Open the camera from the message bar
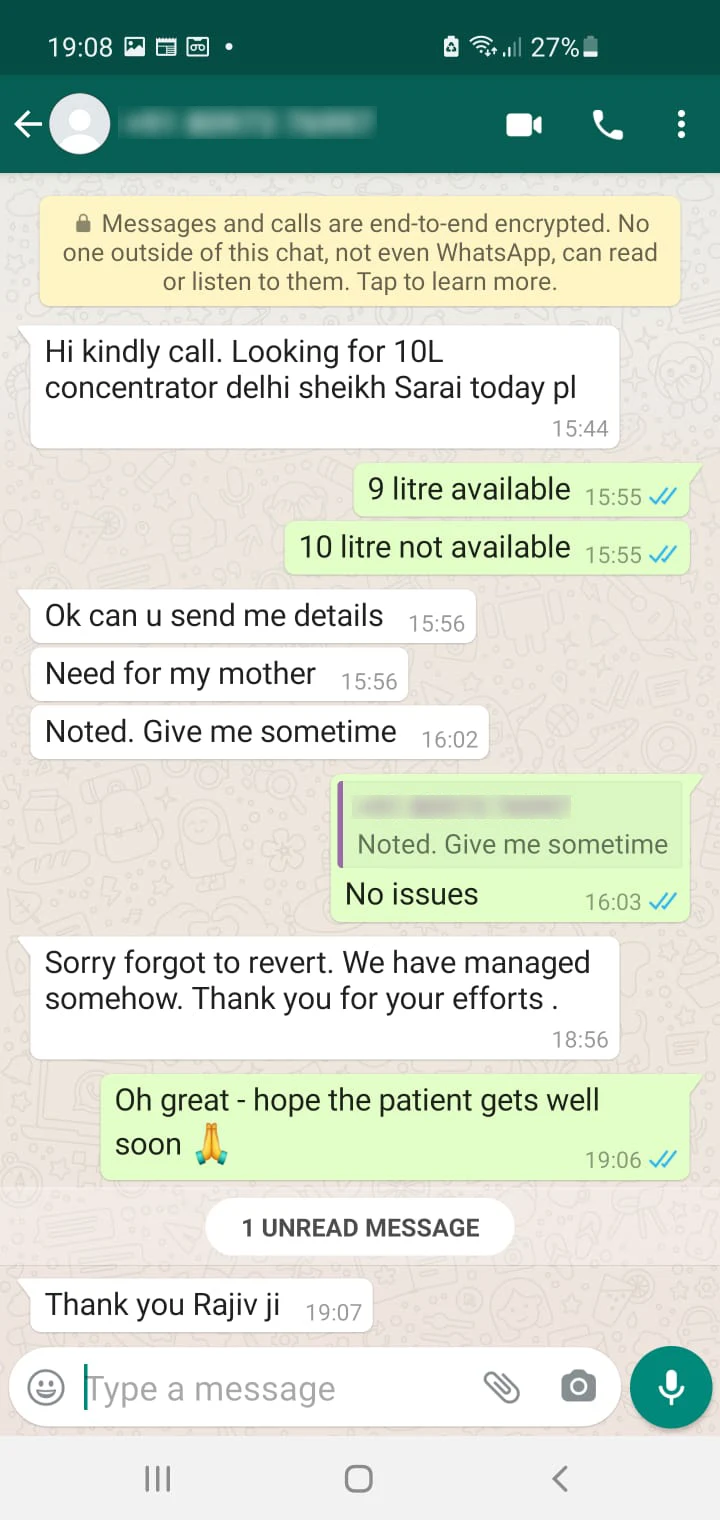720x1520 pixels. pyautogui.click(x=578, y=1387)
